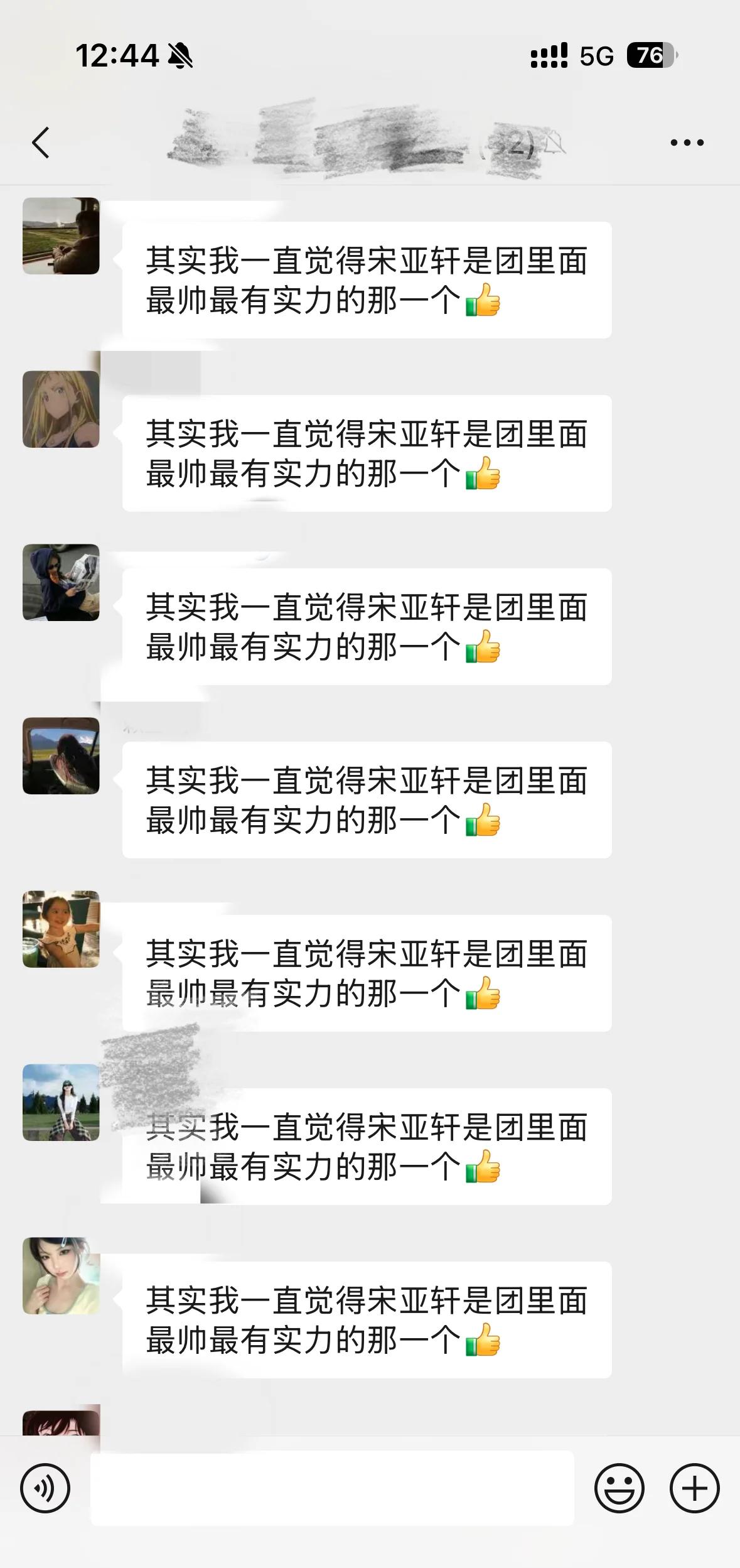Open the blonde anime avatar profile
The width and height of the screenshot is (740, 1568).
[x=61, y=409]
